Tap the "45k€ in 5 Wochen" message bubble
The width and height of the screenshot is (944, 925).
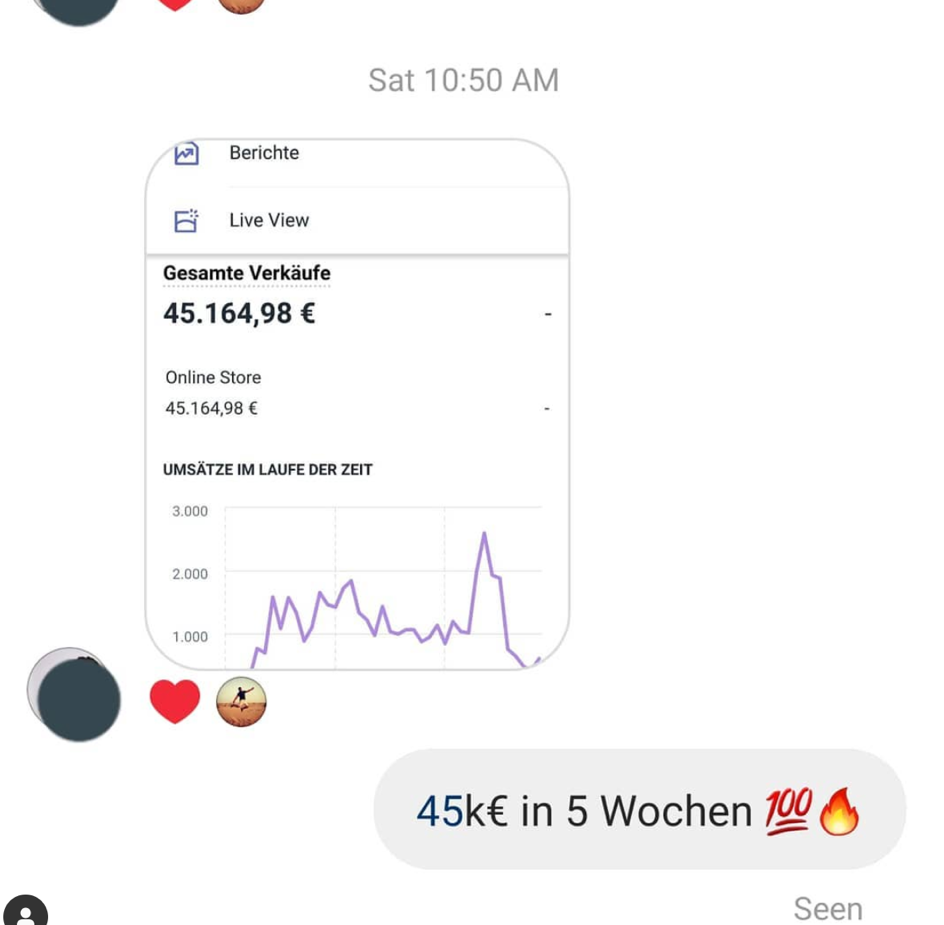pyautogui.click(x=639, y=810)
